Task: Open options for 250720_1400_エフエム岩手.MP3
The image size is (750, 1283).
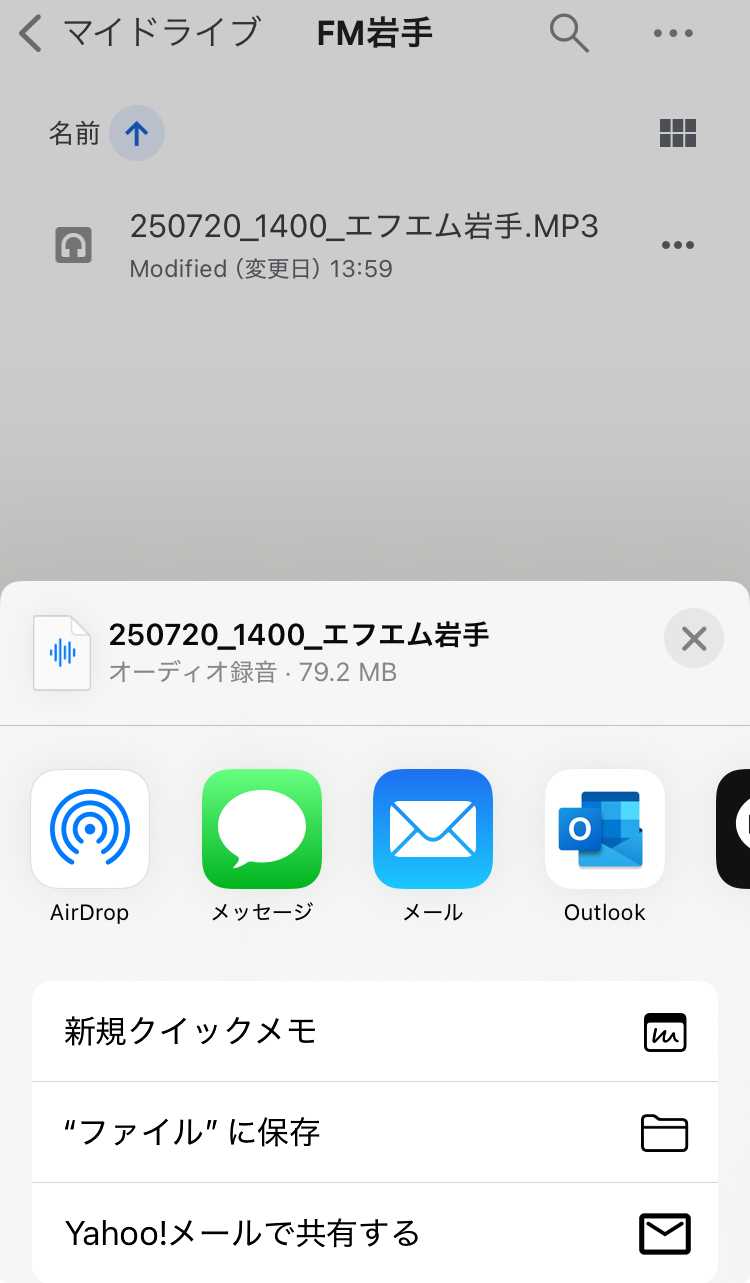Action: (677, 245)
